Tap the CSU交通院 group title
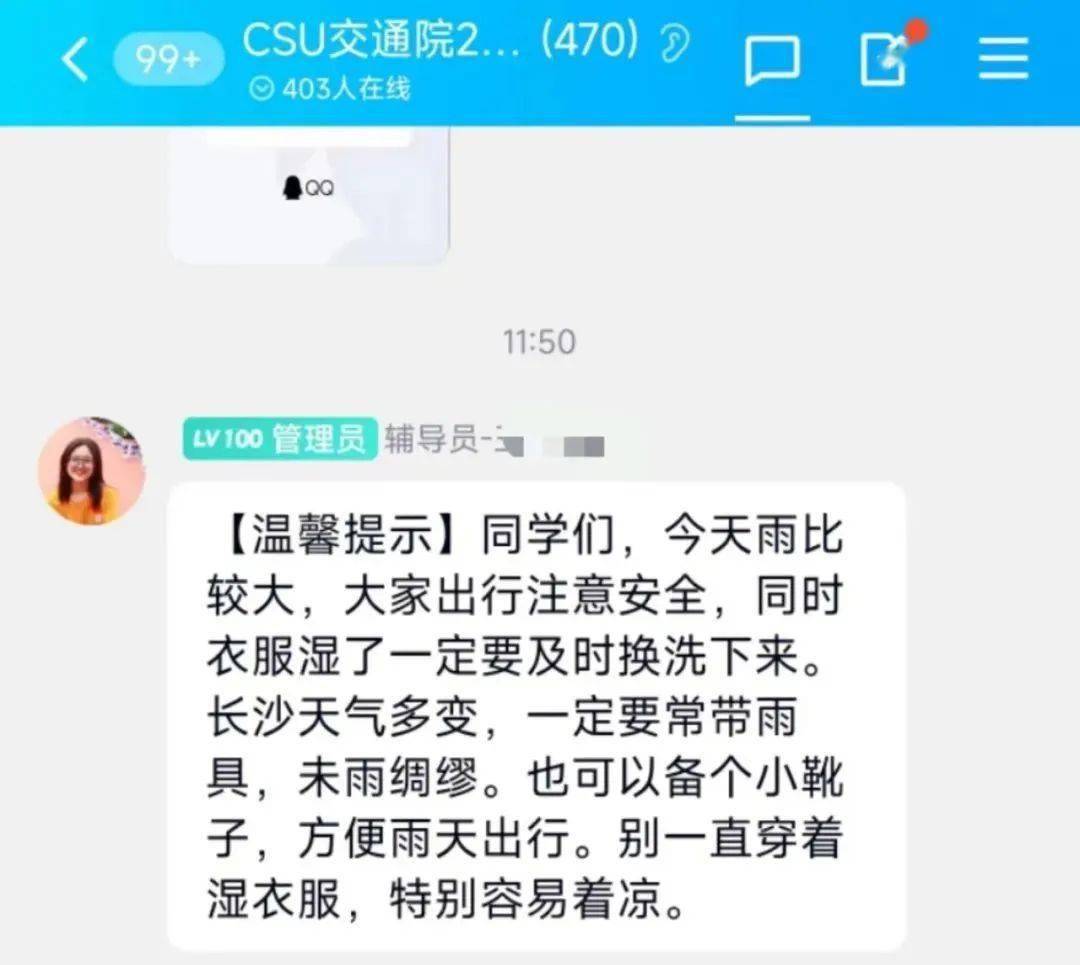Viewport: 1080px width, 965px height. [440, 42]
